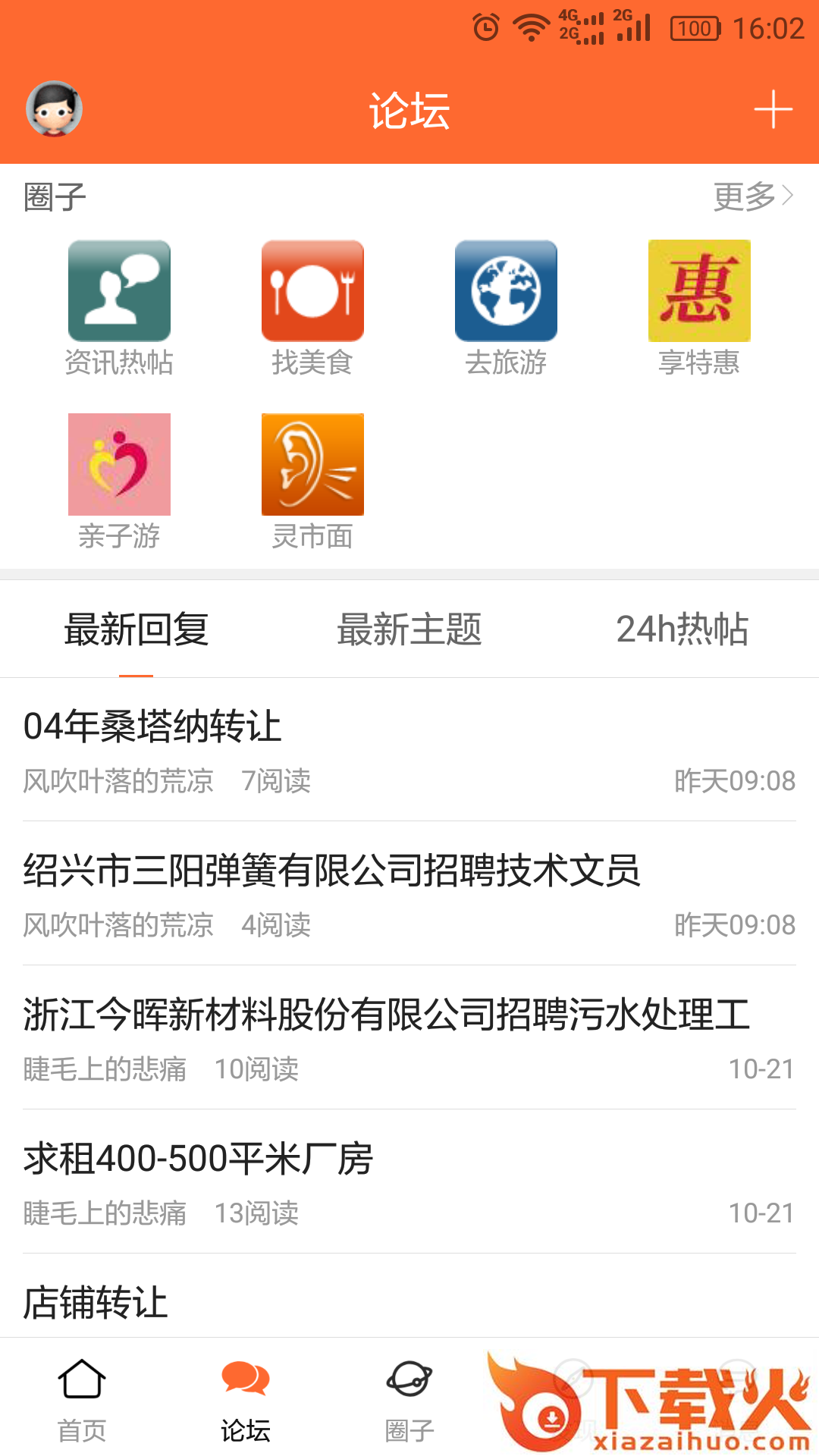The image size is (819, 1456).
Task: Open the 资讯热帖 circle
Action: (x=119, y=307)
